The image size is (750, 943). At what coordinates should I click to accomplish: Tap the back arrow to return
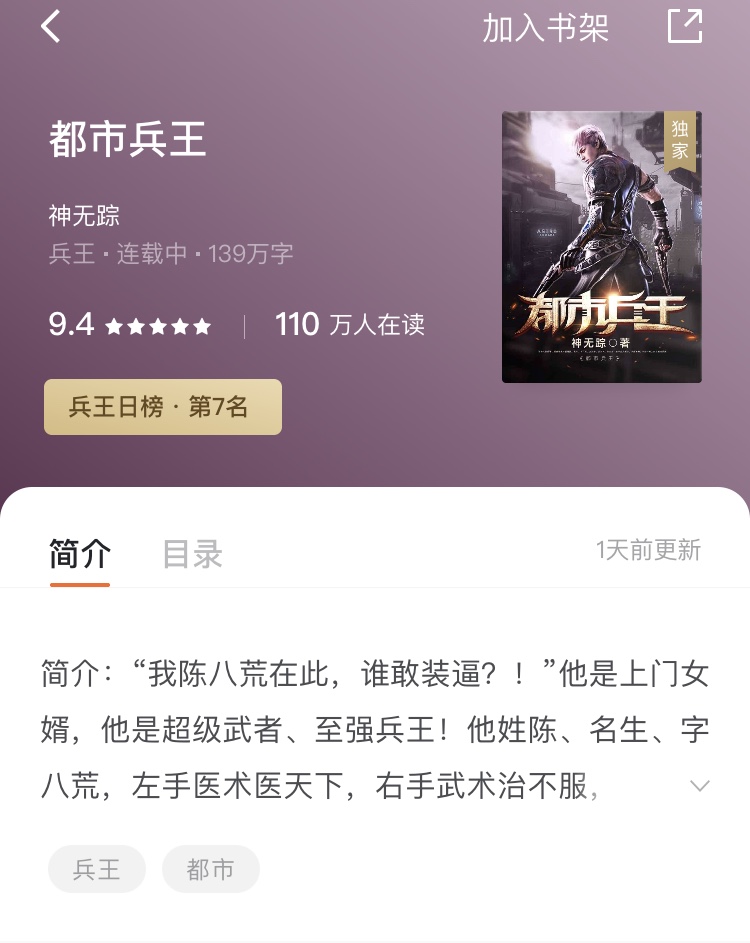(48, 28)
